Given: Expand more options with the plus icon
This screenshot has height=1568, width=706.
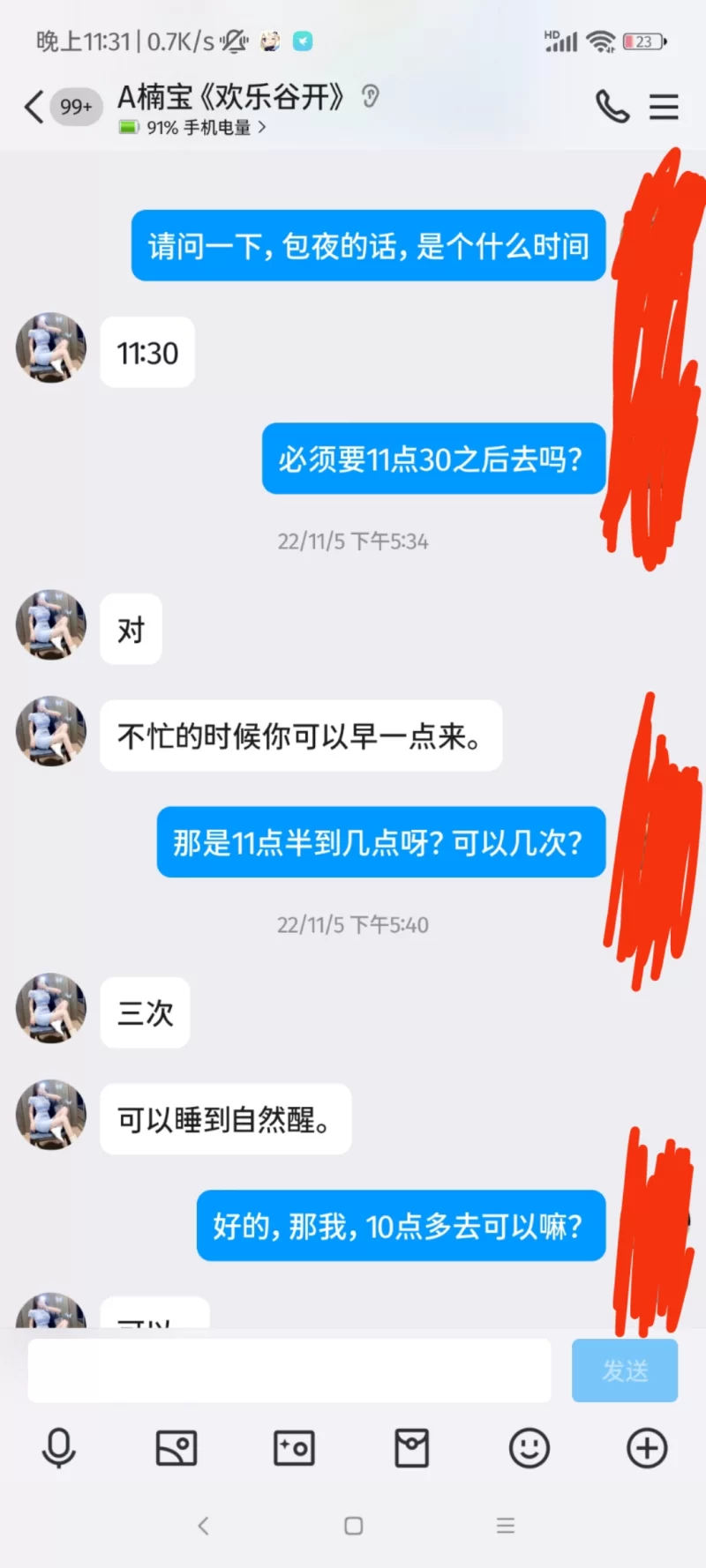Looking at the screenshot, I should pos(647,1448).
